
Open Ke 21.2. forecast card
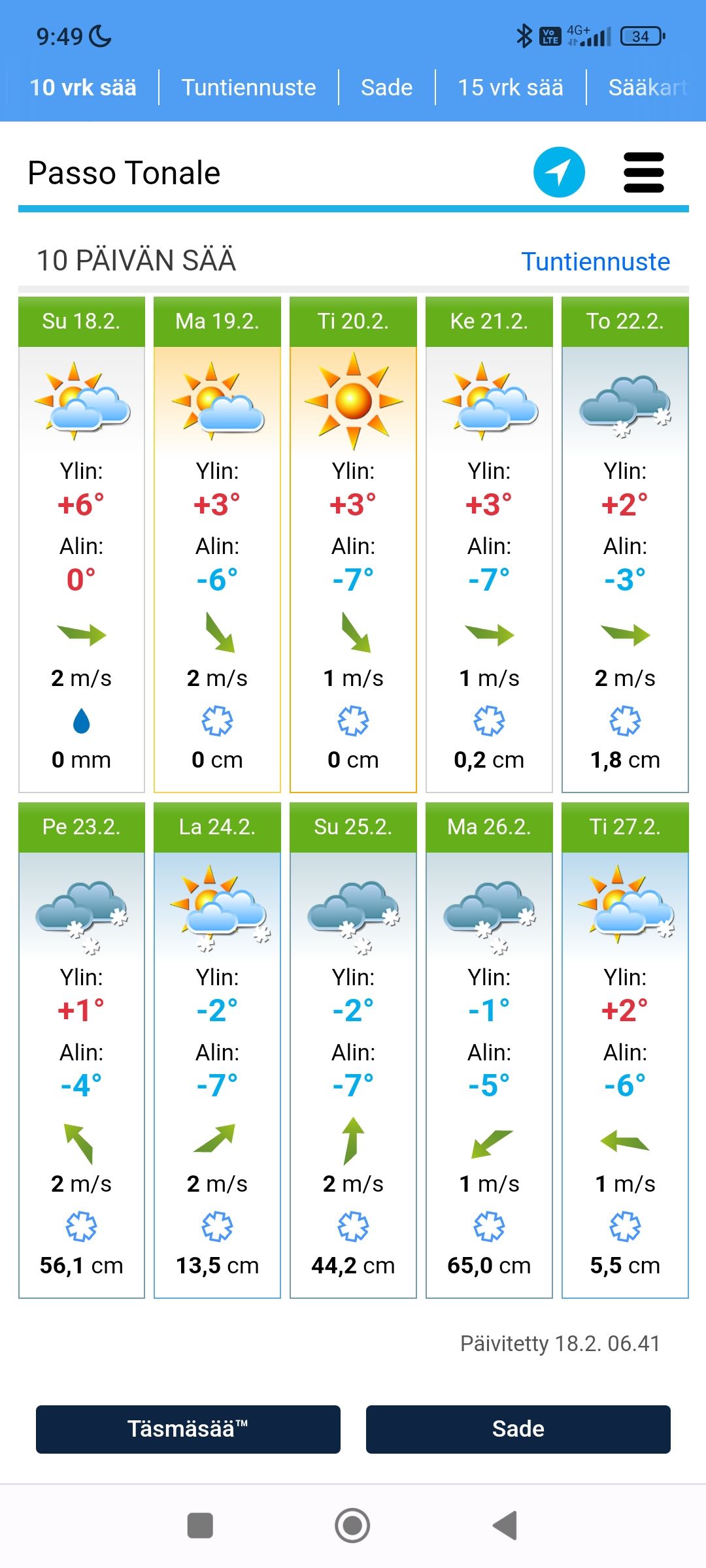tap(489, 544)
